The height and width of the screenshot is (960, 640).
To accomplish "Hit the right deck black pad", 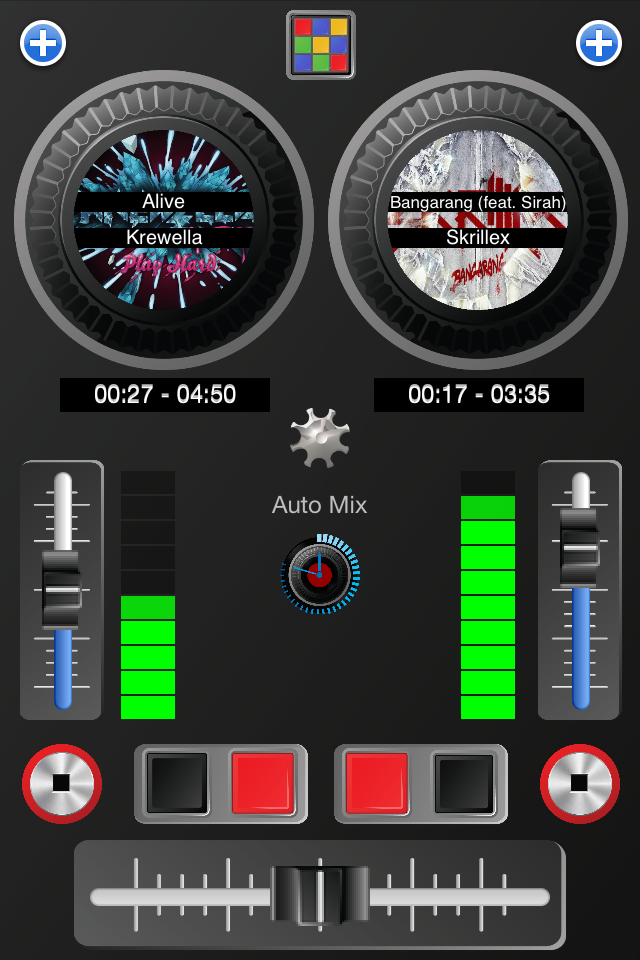I will [x=464, y=783].
